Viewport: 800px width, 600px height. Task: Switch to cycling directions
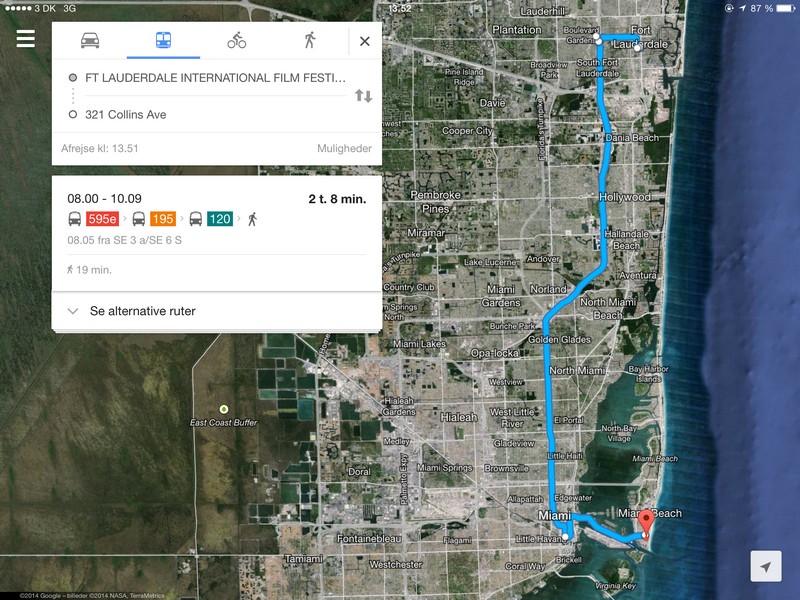point(236,41)
